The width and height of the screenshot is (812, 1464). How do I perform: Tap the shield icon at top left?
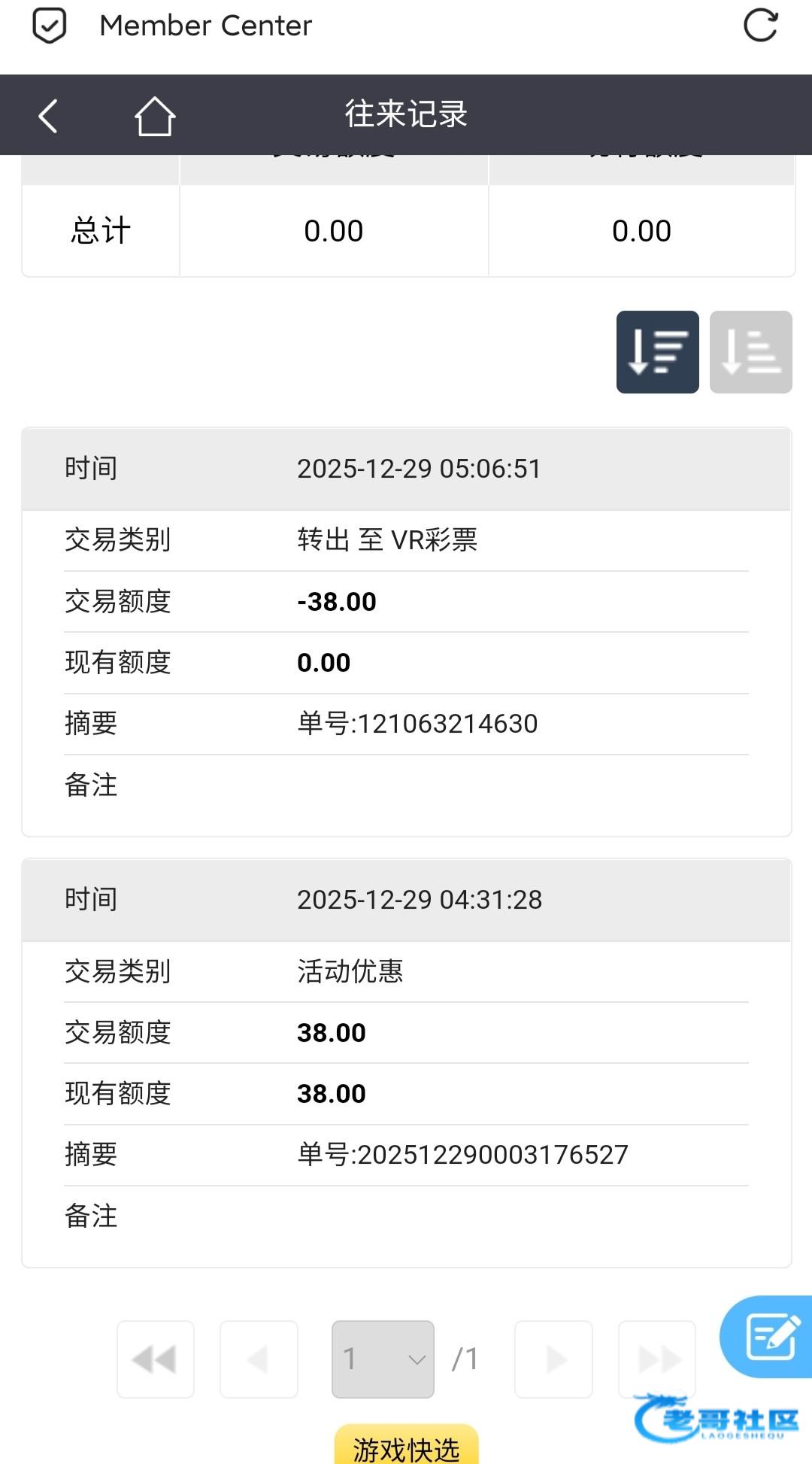click(x=50, y=26)
